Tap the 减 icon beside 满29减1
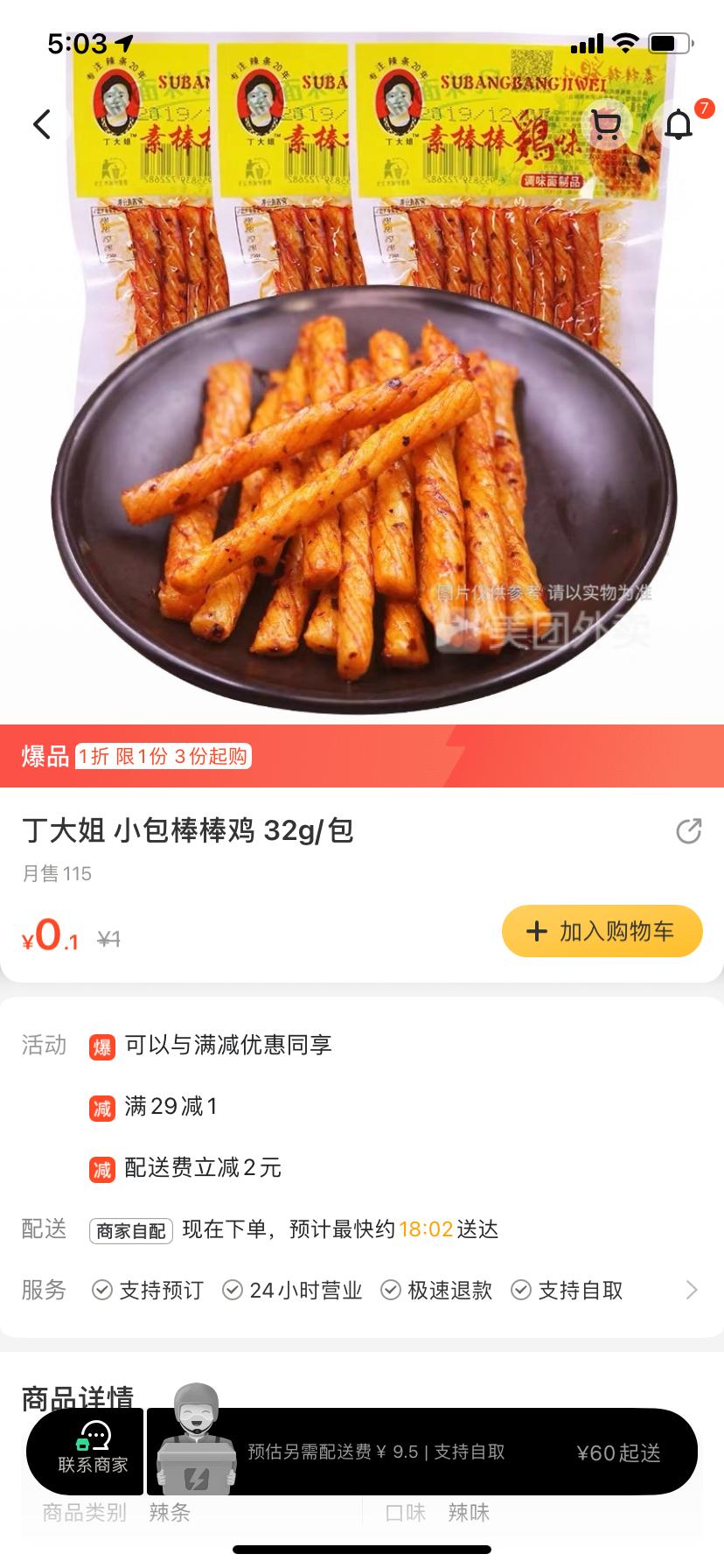The width and height of the screenshot is (724, 1568). pos(102,1107)
